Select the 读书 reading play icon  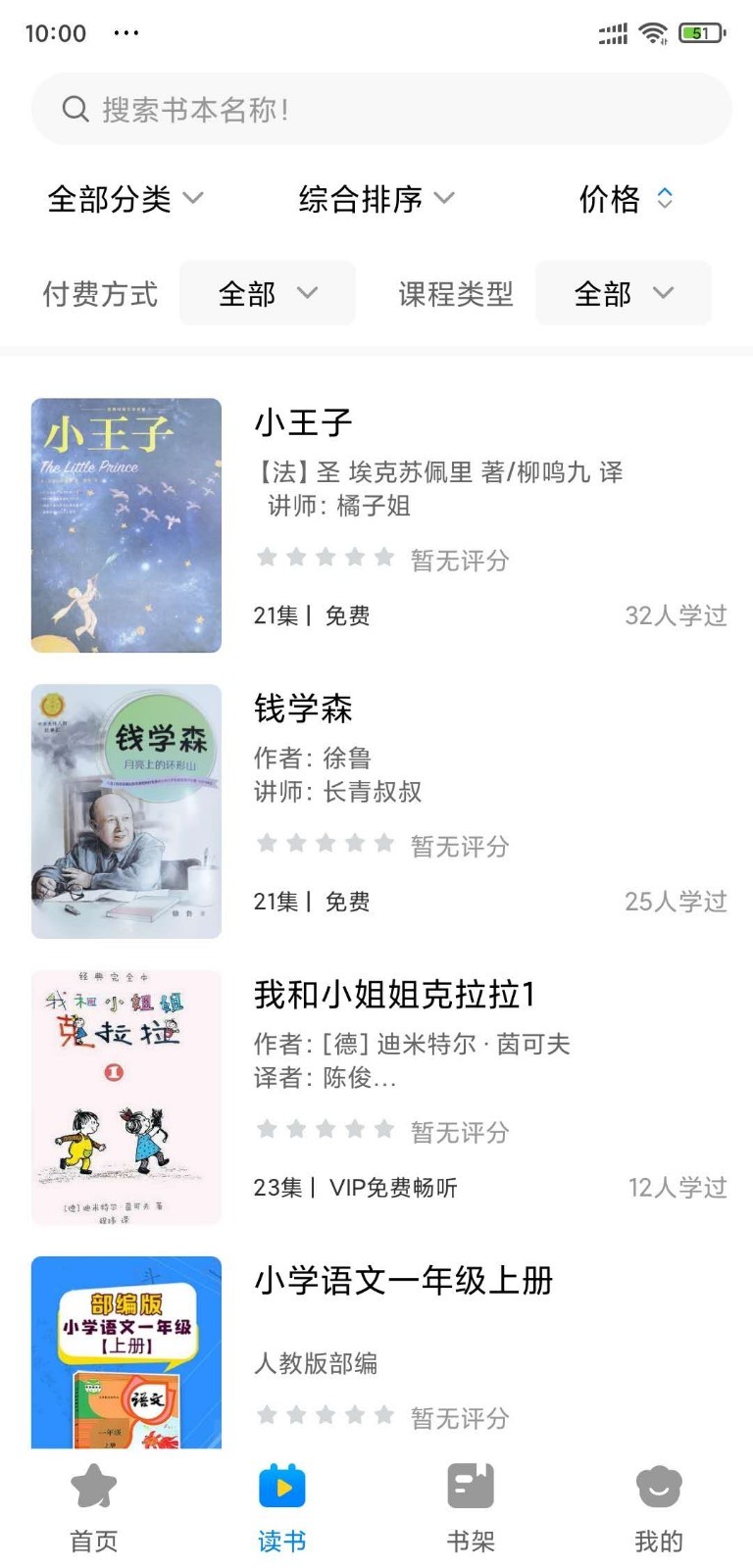282,1487
